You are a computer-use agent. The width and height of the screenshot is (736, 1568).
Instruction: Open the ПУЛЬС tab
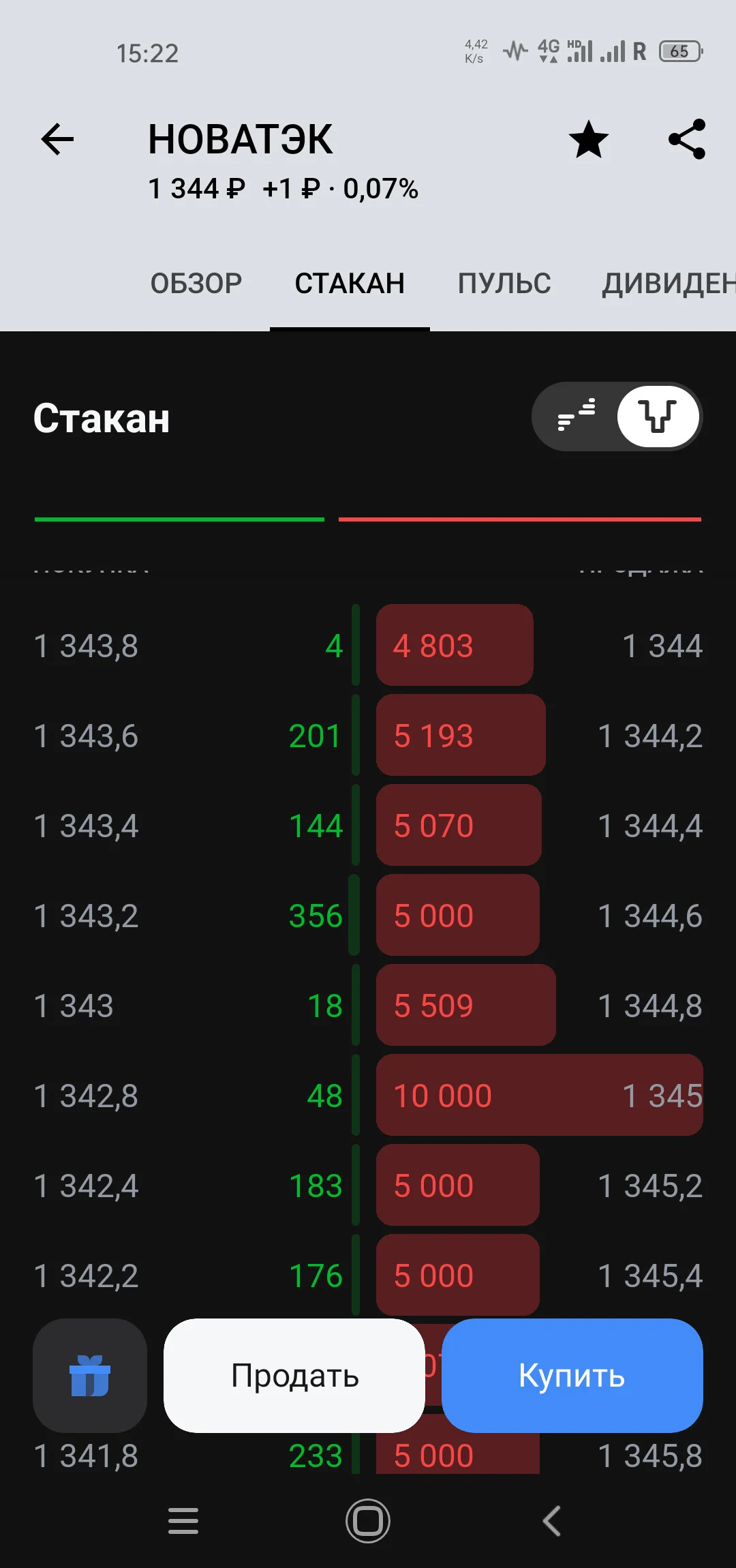pos(504,284)
